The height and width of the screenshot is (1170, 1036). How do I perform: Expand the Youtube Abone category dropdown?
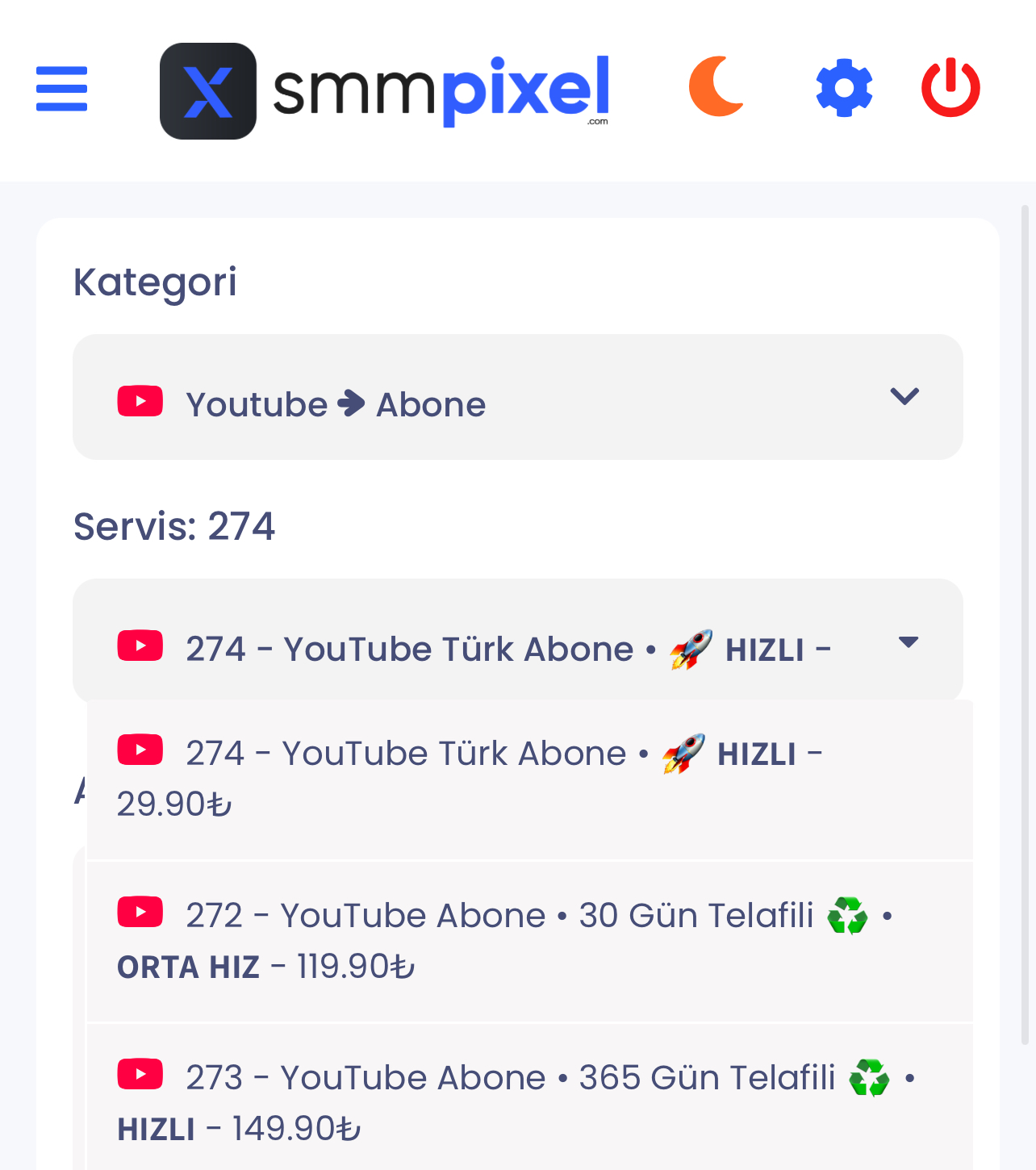pos(518,397)
